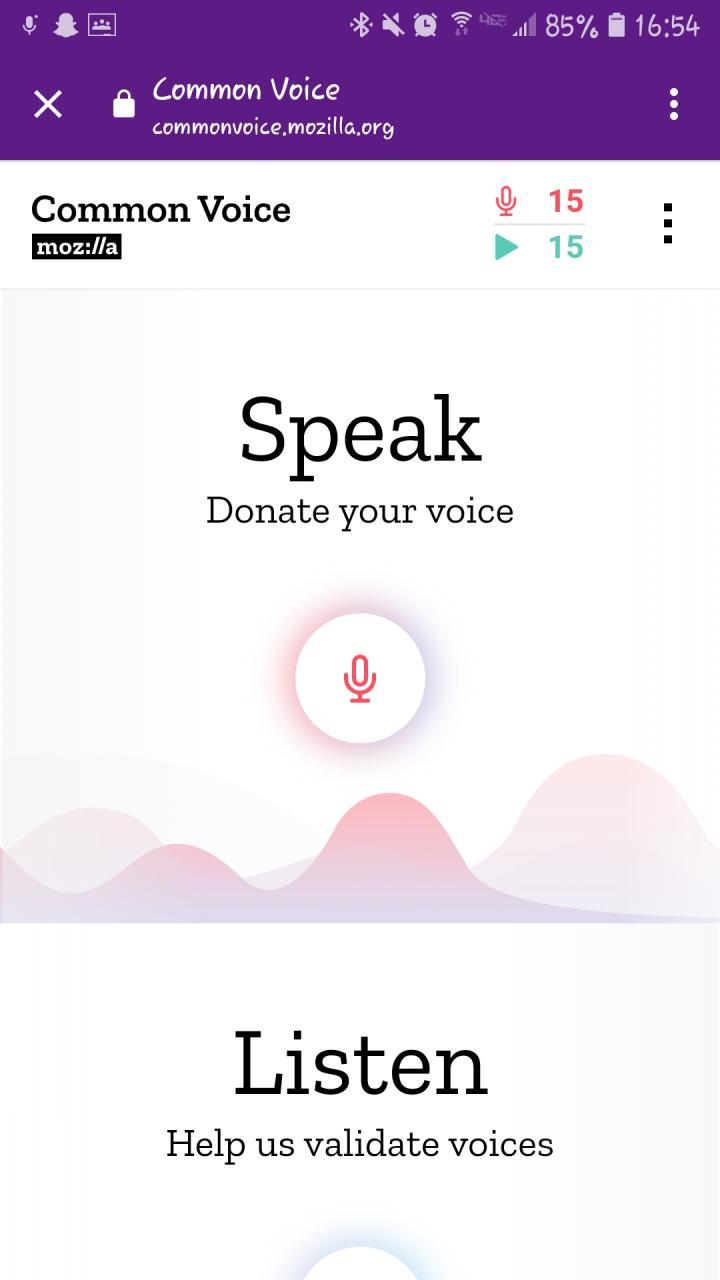
Task: Open the browser overflow menu in purple bar
Action: tap(673, 104)
